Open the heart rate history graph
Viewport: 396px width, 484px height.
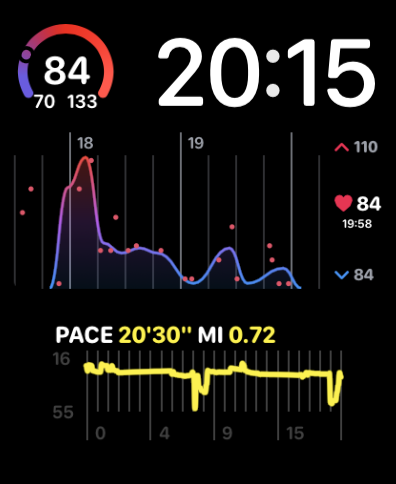click(x=197, y=211)
